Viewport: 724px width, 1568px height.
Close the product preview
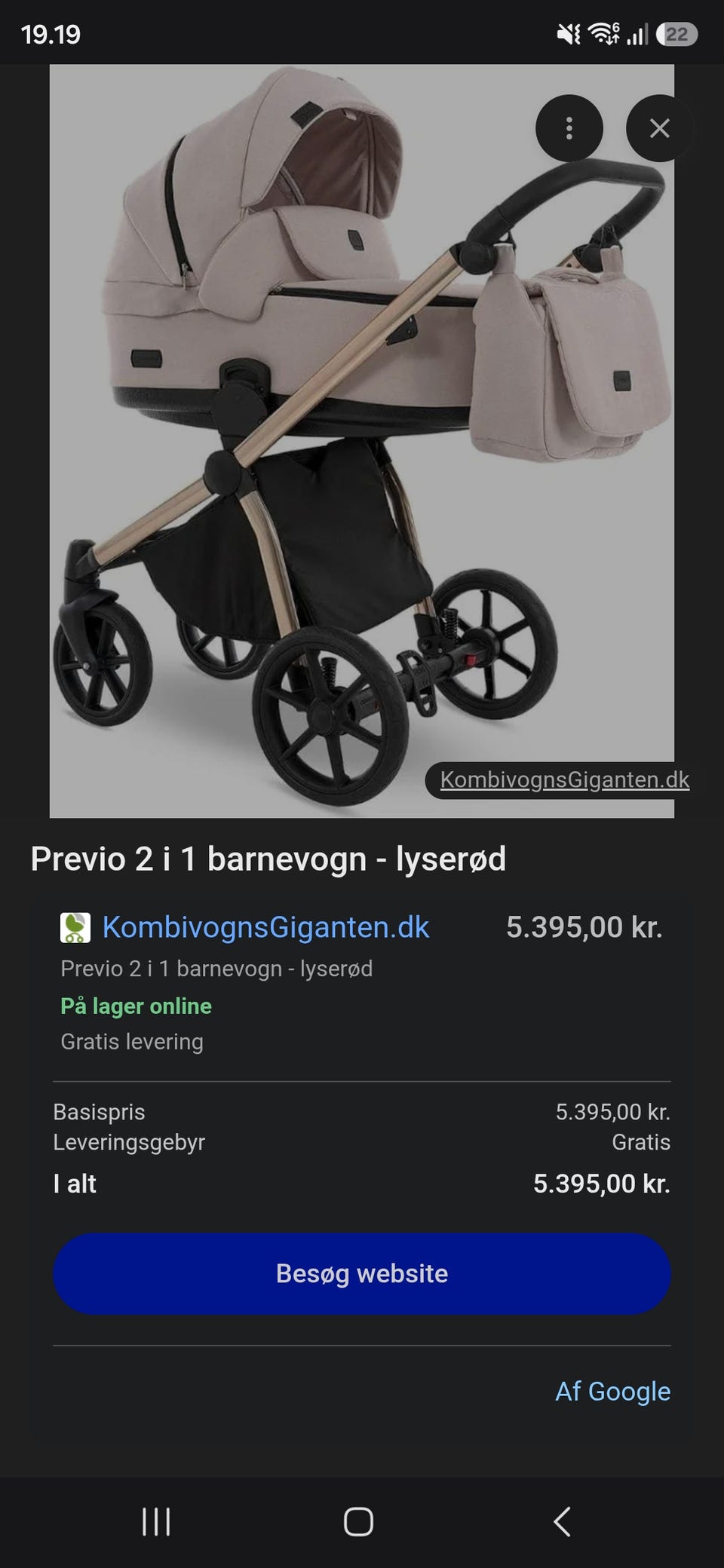pos(659,128)
